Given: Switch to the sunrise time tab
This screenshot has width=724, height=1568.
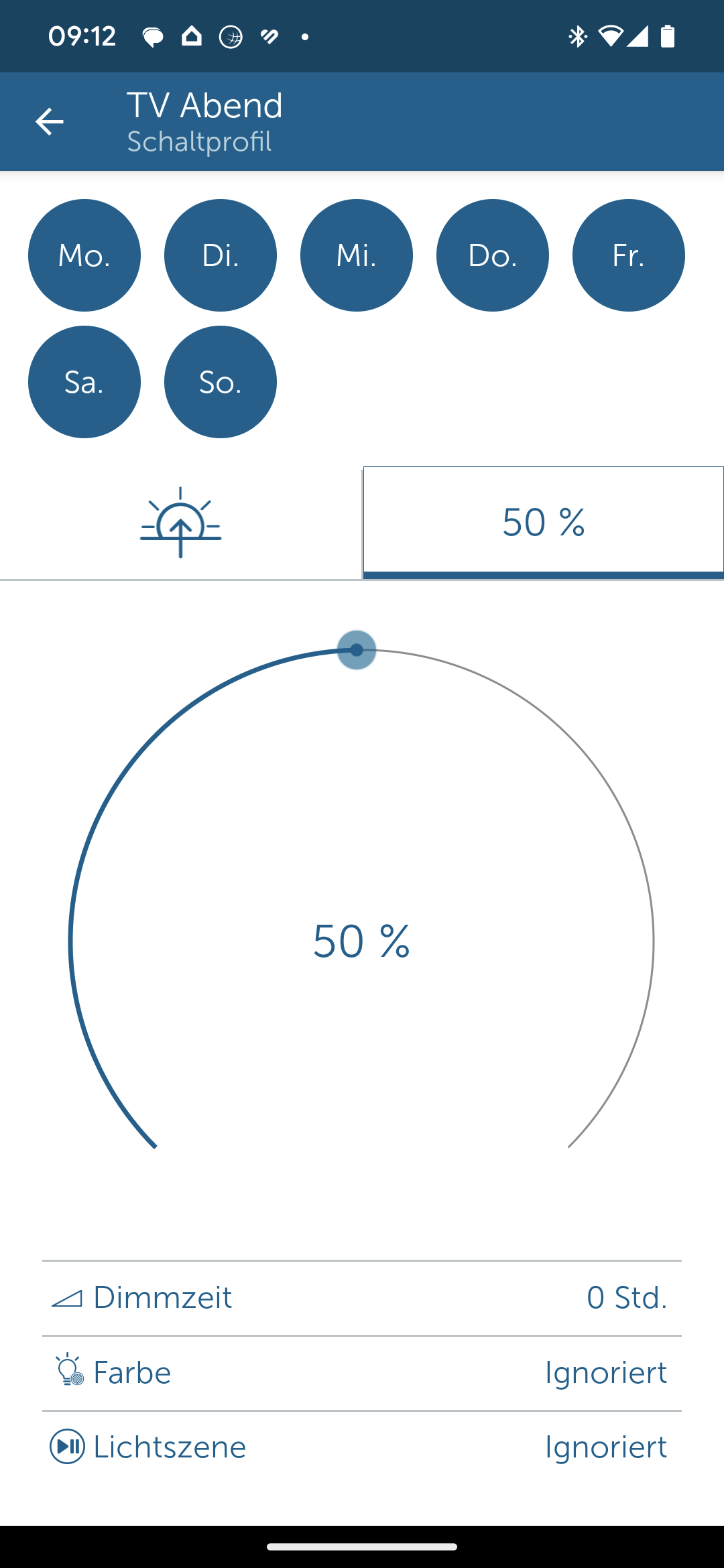Looking at the screenshot, I should (180, 523).
